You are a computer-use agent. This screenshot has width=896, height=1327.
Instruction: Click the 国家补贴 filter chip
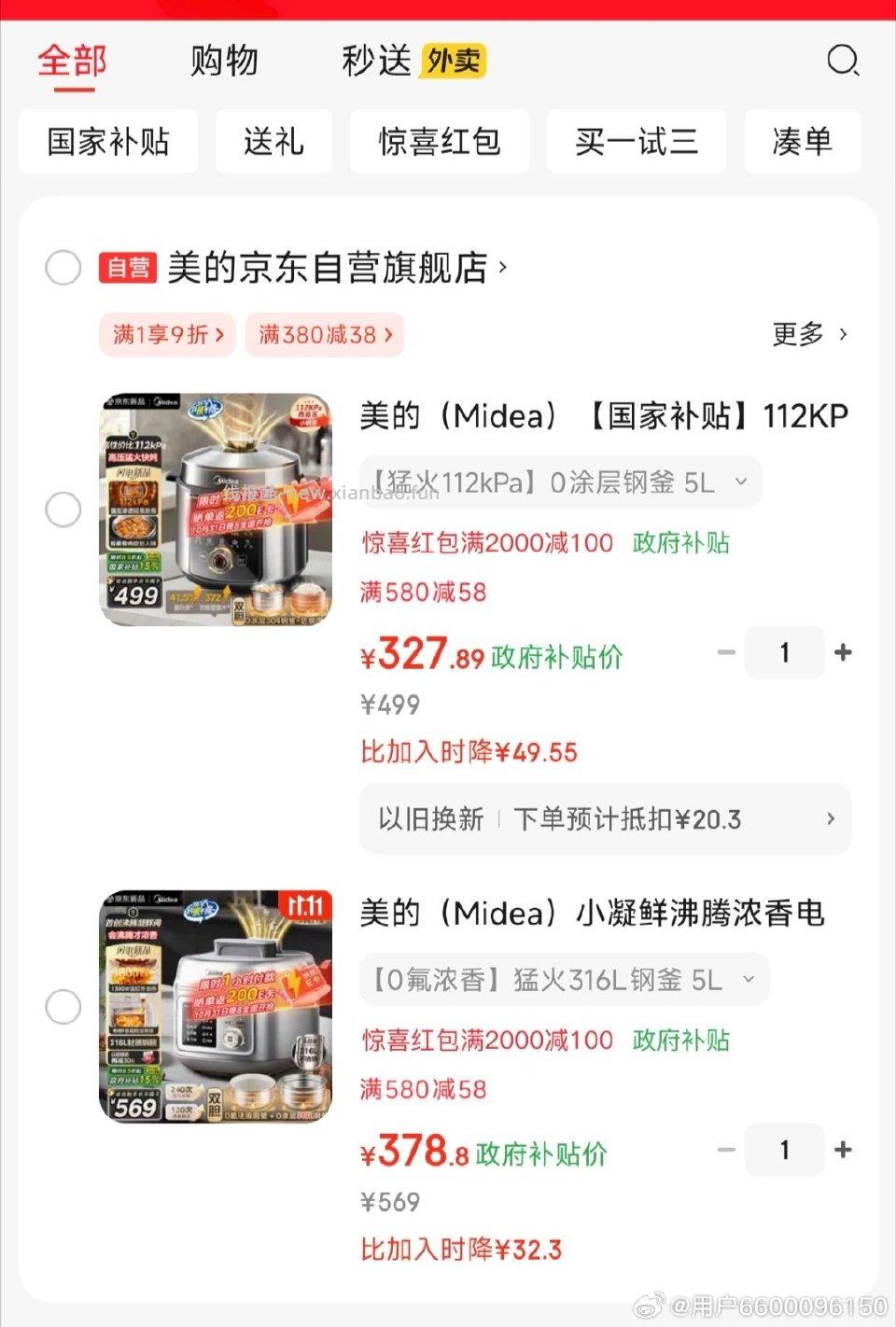[x=108, y=141]
